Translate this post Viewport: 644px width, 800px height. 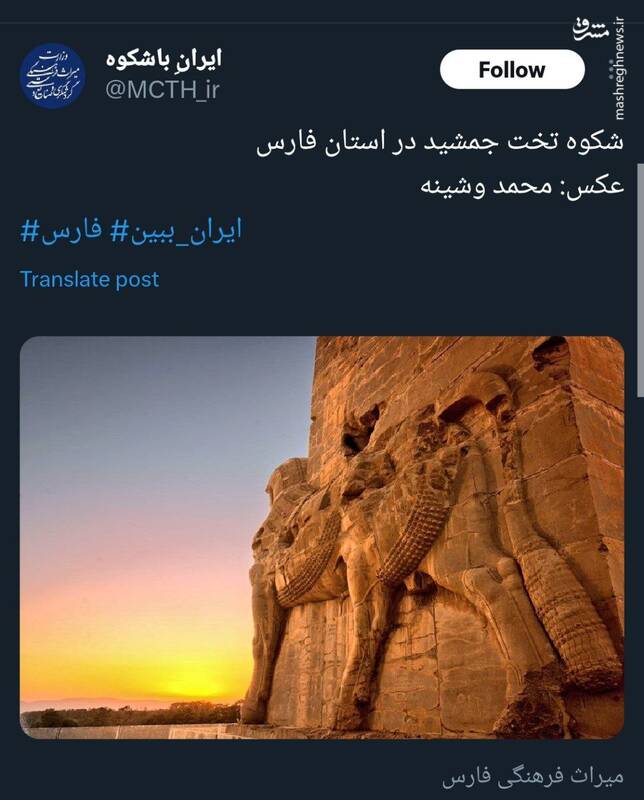coord(89,279)
